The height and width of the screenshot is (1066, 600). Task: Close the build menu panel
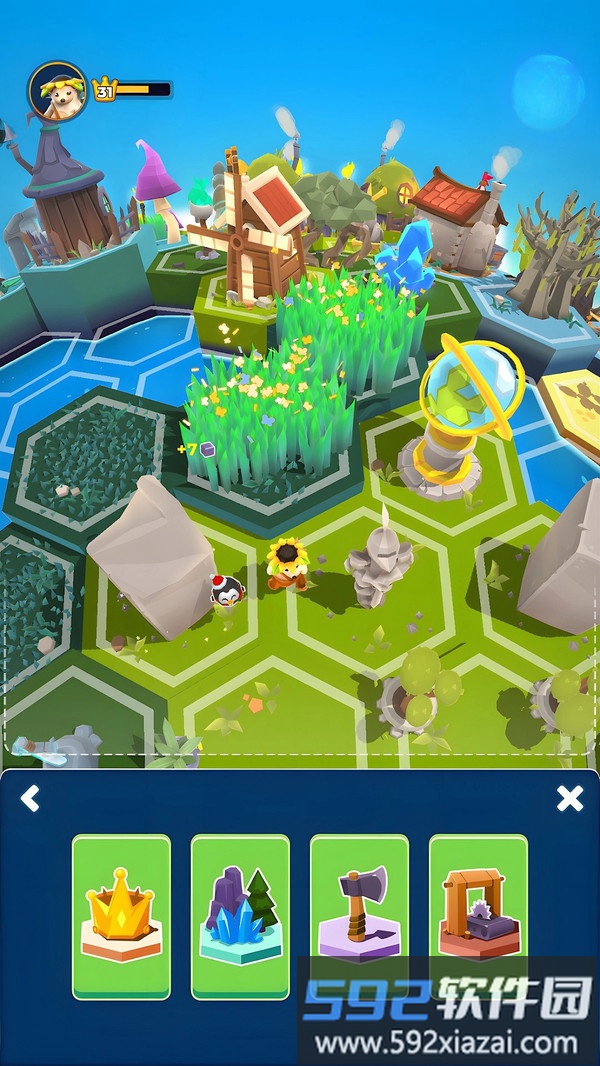(x=569, y=798)
